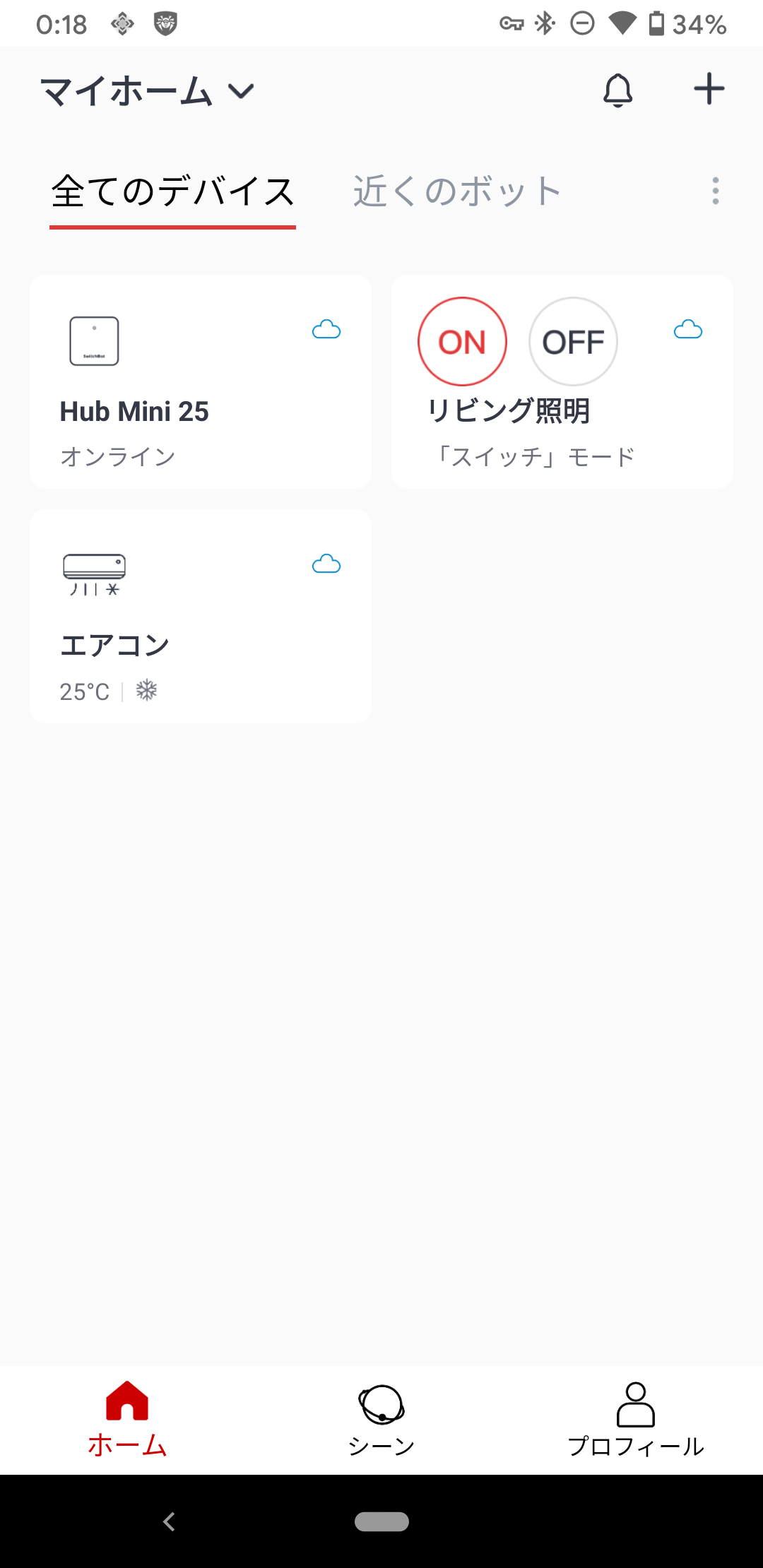Add a new device with plus icon

(x=709, y=89)
